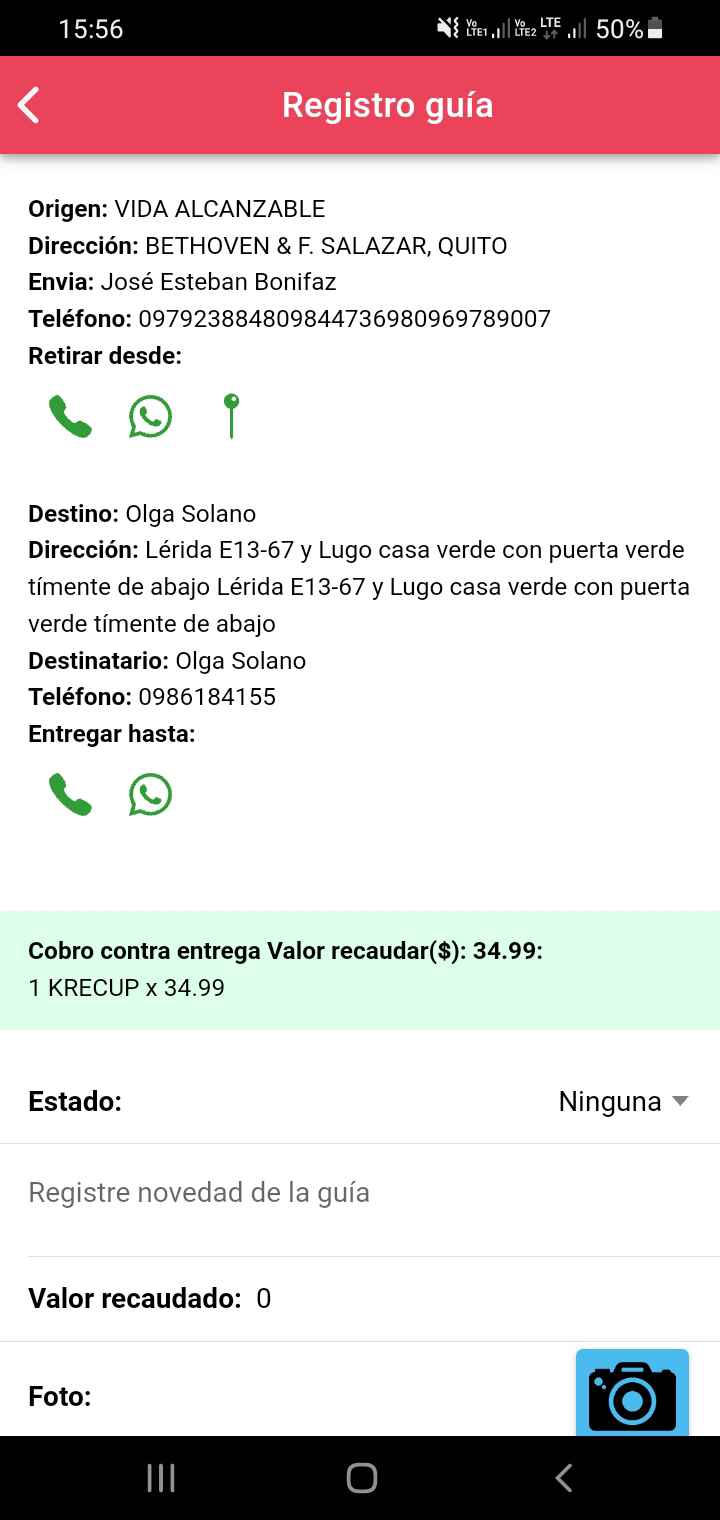Open recent apps from the navigation bar
Screen dimensions: 720x1520
point(161,1478)
